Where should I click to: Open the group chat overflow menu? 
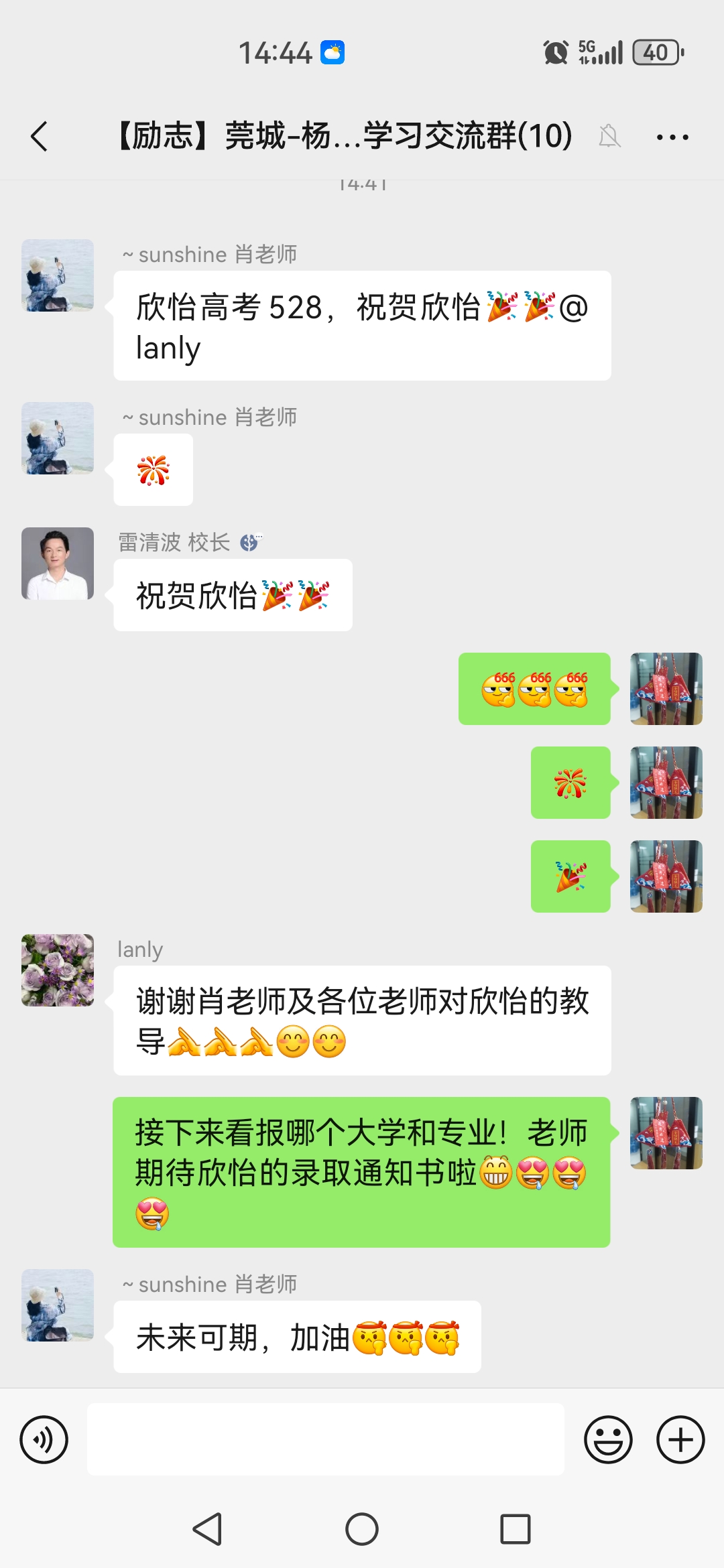point(672,137)
